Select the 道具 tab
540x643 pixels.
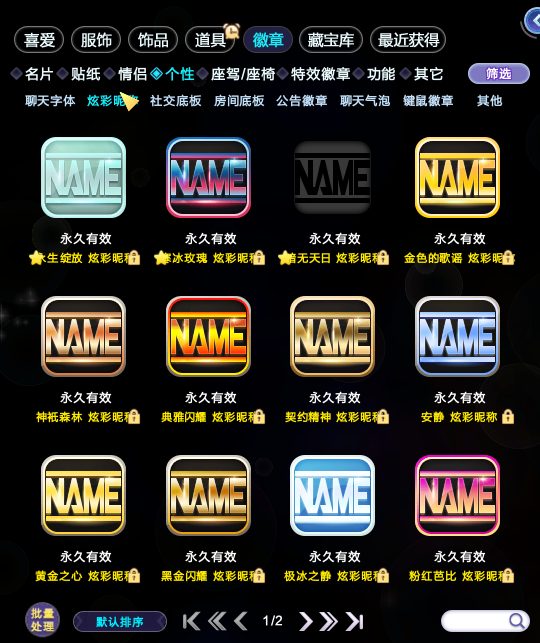(210, 40)
